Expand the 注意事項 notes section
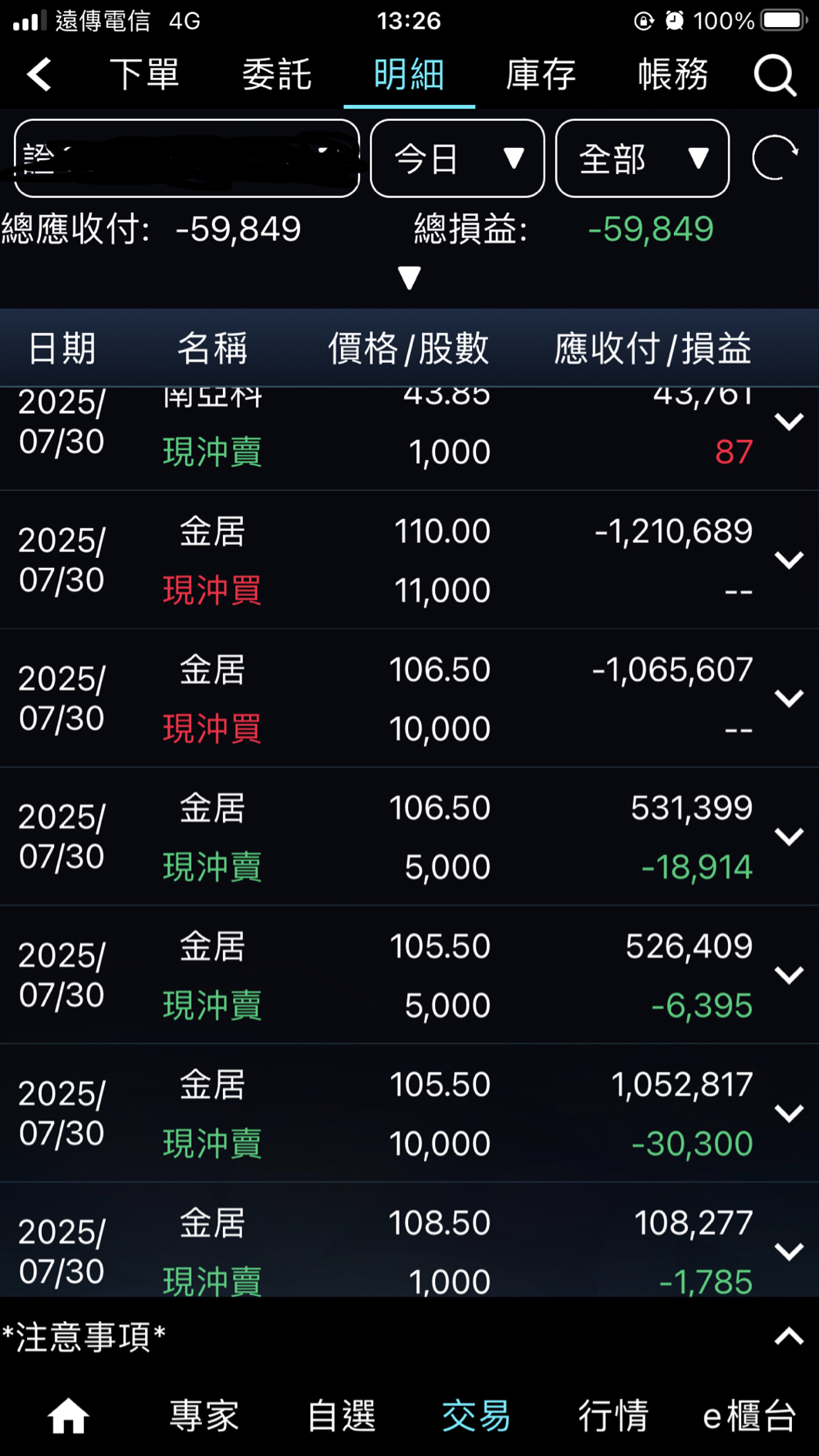819x1456 pixels. tap(788, 1337)
